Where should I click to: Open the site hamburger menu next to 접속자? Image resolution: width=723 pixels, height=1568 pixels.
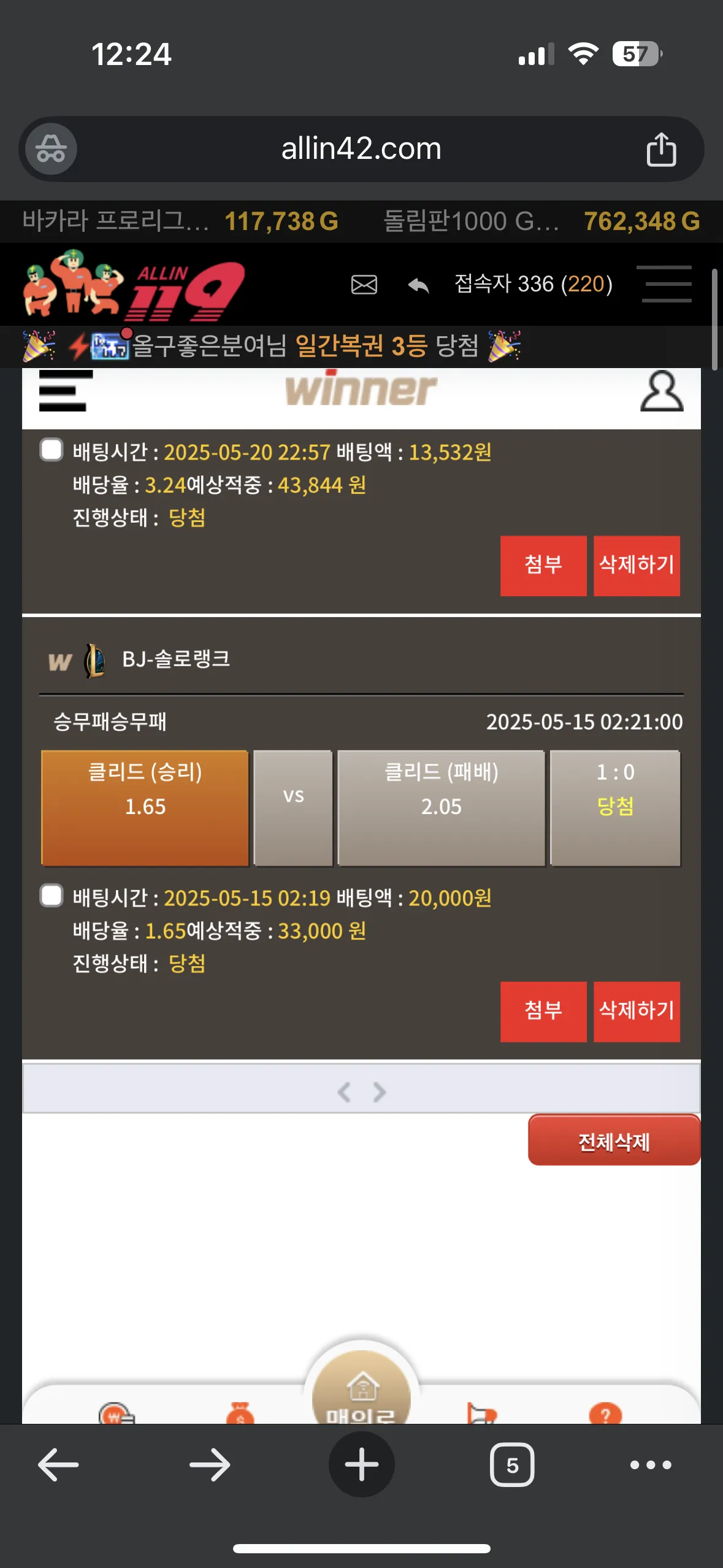pyautogui.click(x=666, y=284)
